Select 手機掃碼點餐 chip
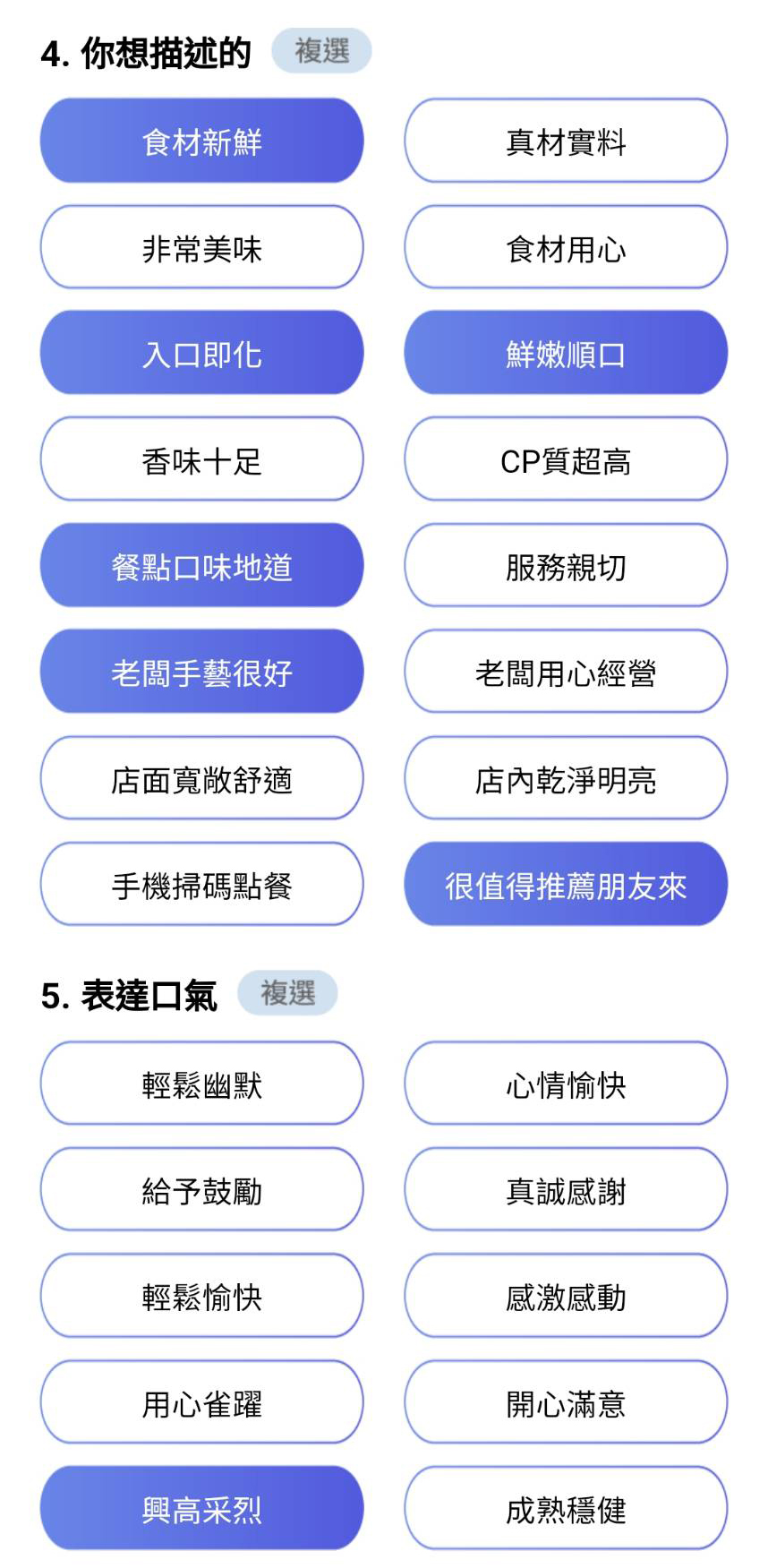This screenshot has height=1568, width=768. tap(201, 885)
